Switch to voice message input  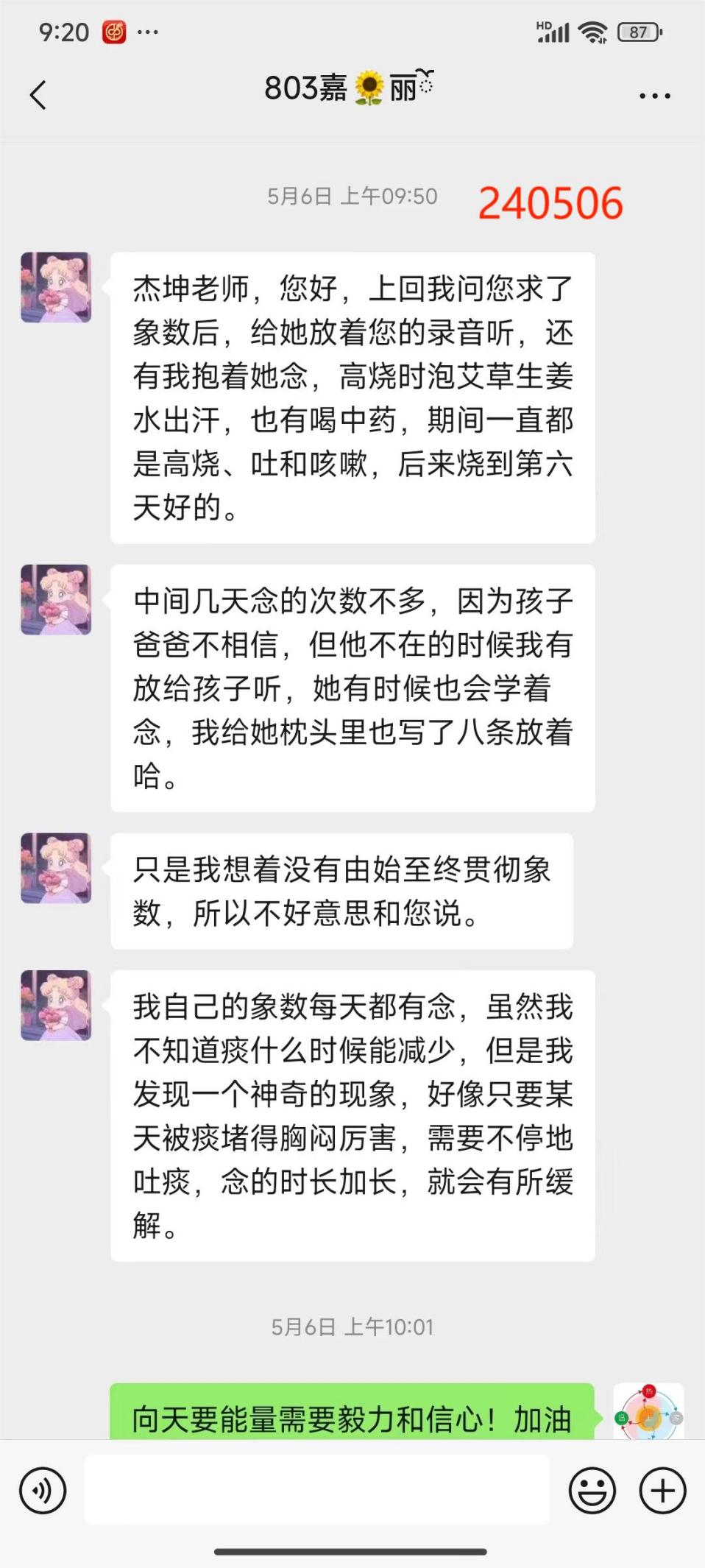pos(43,1491)
